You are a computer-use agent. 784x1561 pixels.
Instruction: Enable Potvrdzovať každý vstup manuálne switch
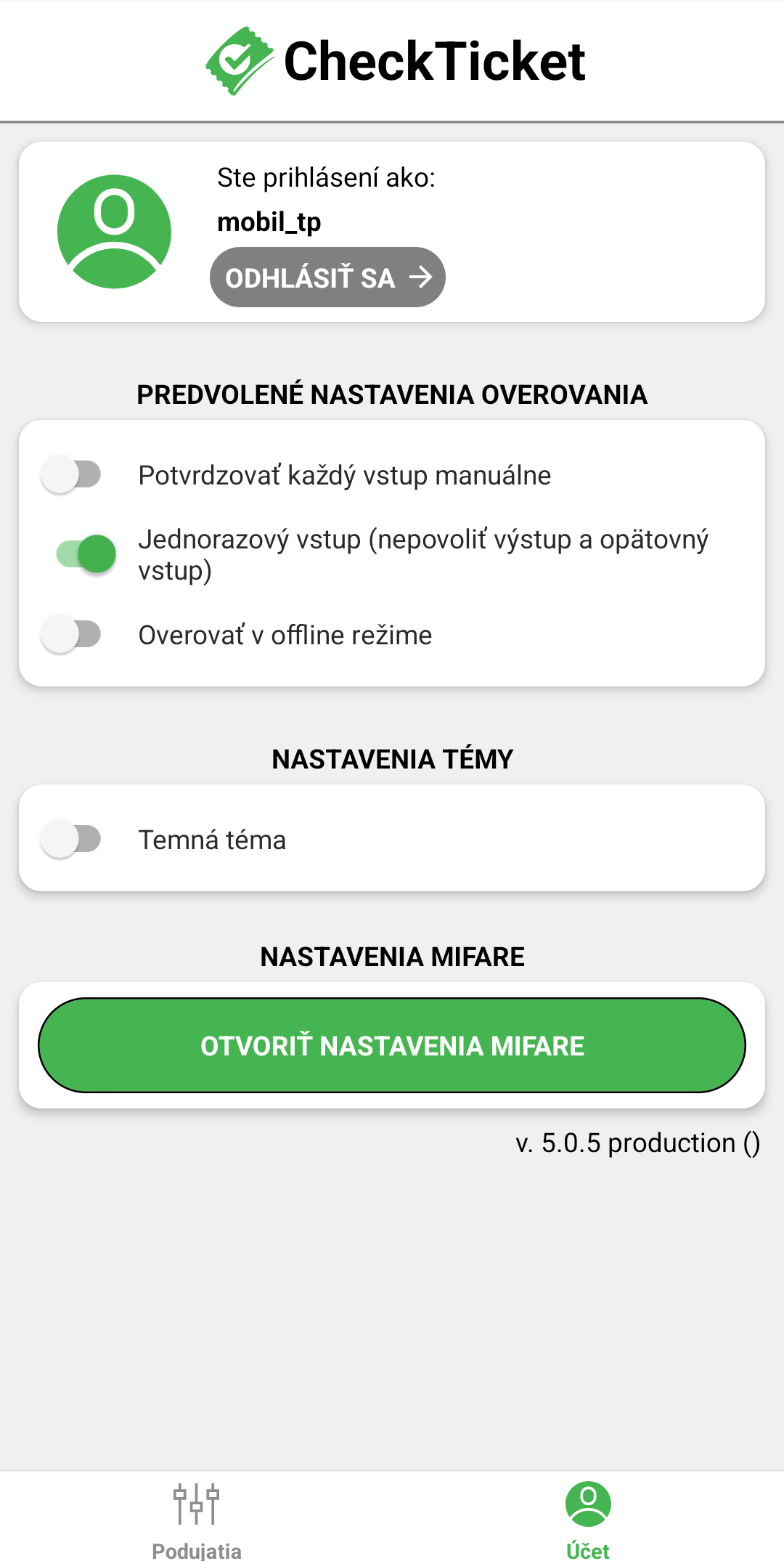pyautogui.click(x=71, y=475)
